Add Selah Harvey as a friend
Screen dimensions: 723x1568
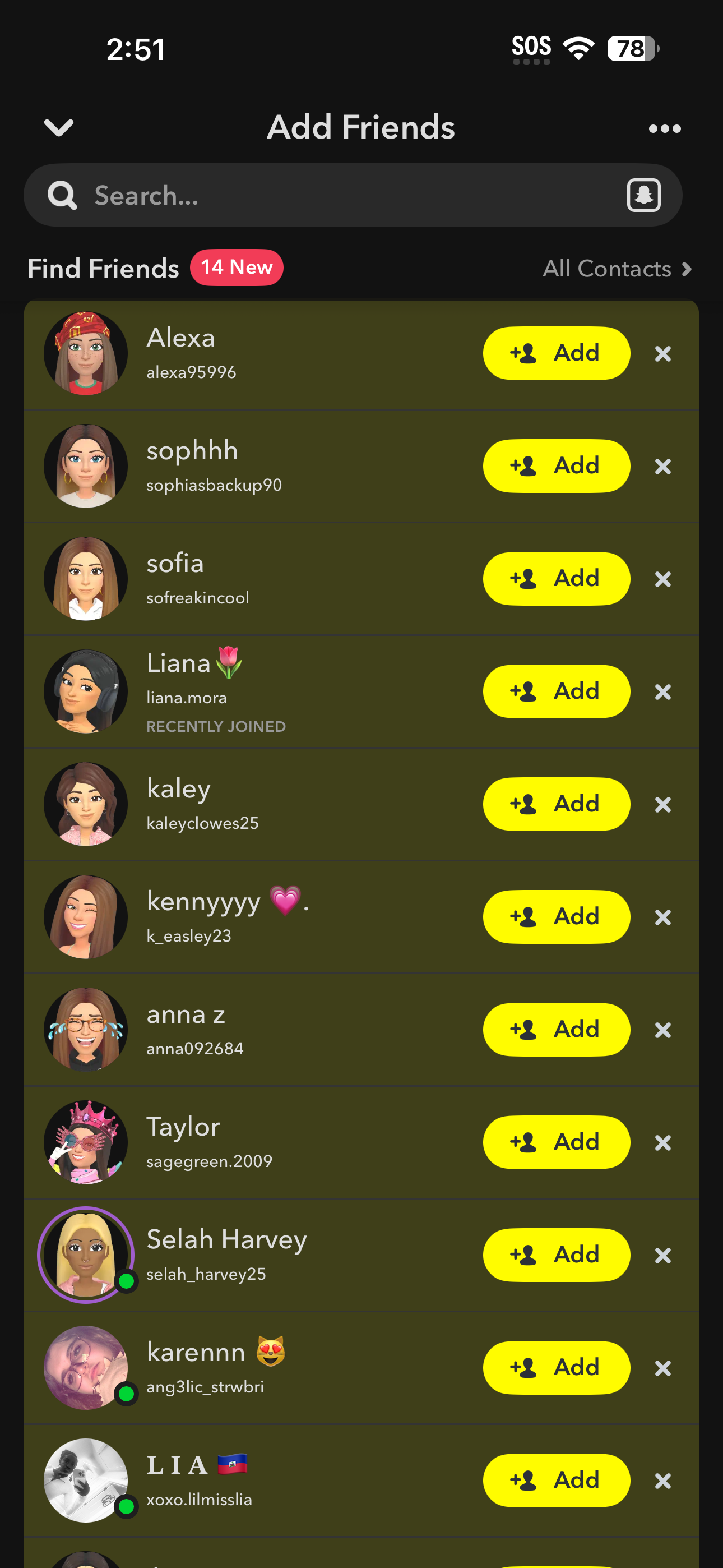555,1255
